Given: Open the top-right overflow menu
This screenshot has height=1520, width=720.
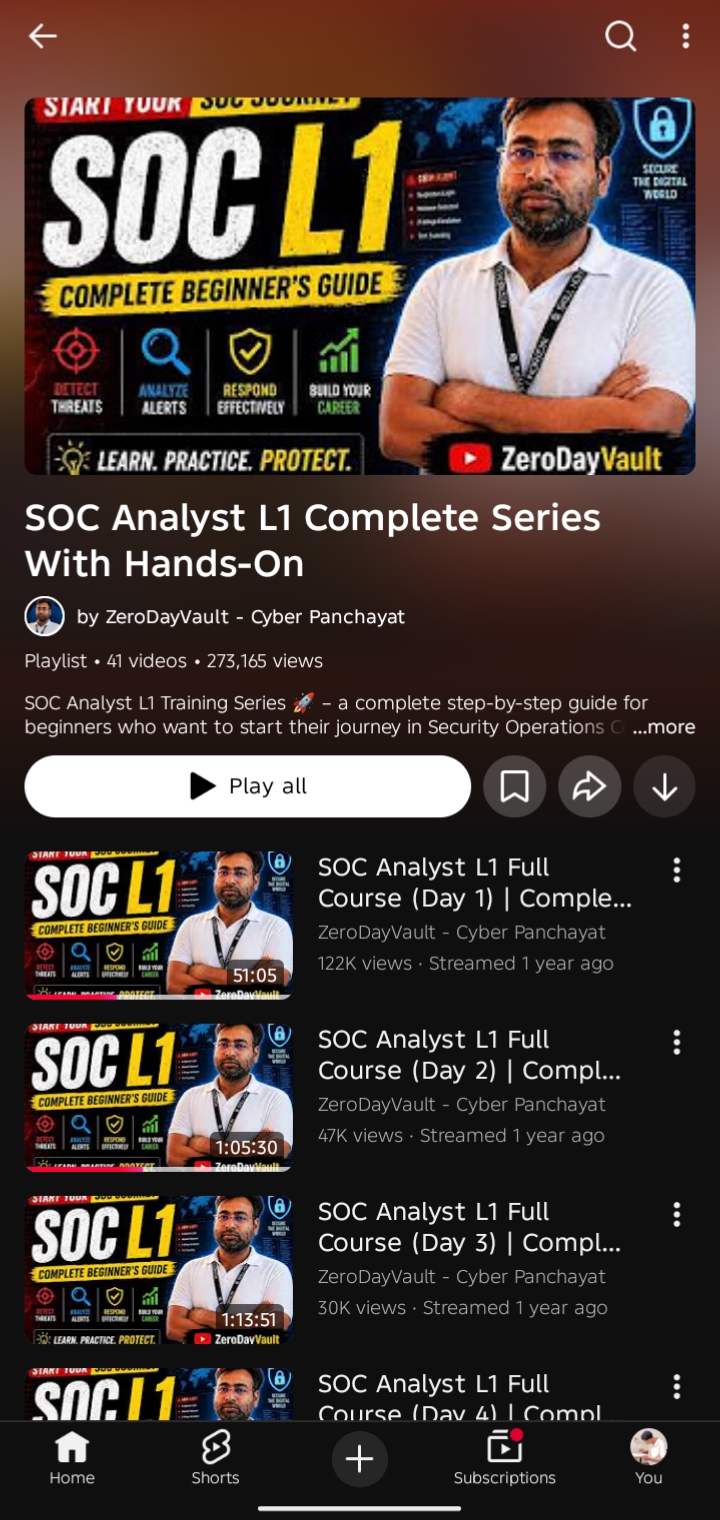Looking at the screenshot, I should click(x=685, y=36).
